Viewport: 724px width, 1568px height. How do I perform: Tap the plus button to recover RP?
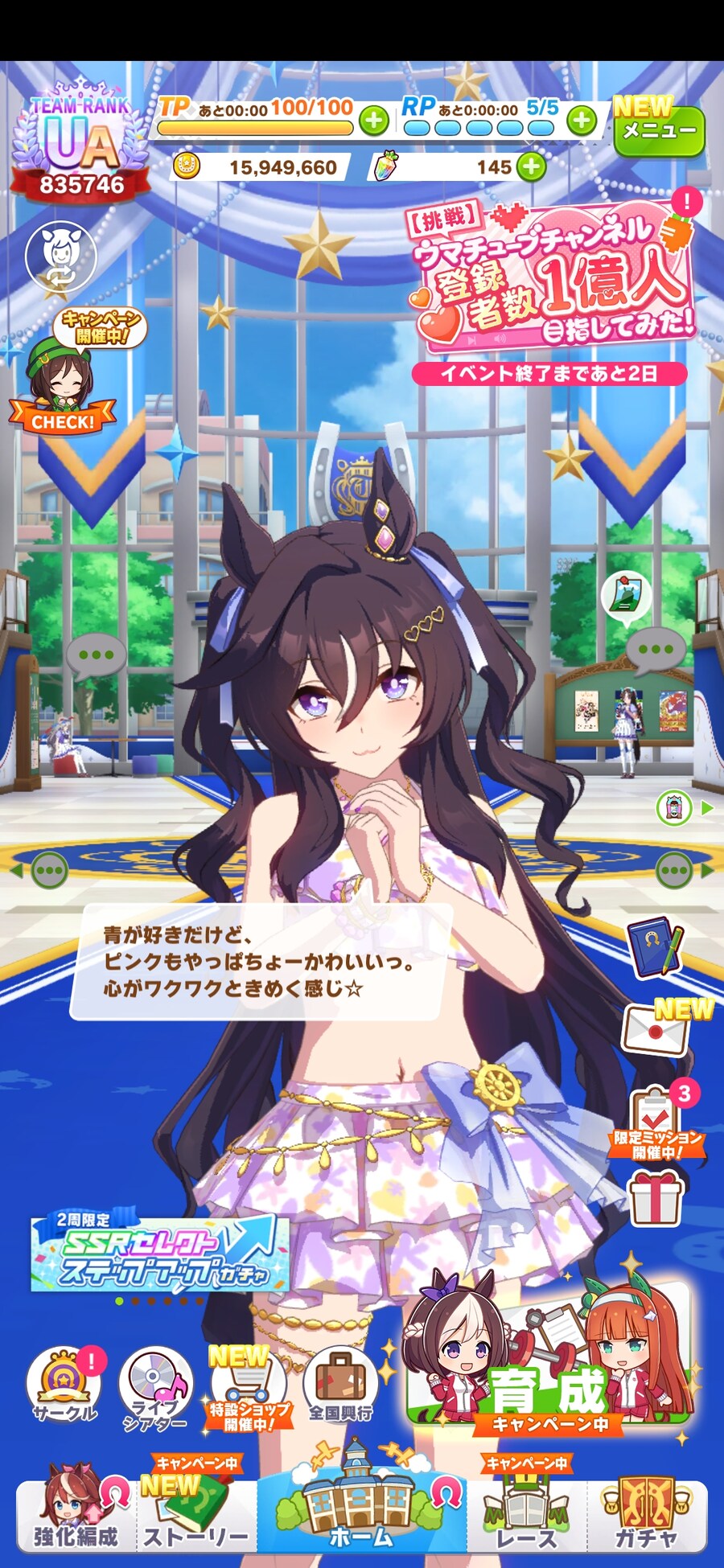(582, 121)
